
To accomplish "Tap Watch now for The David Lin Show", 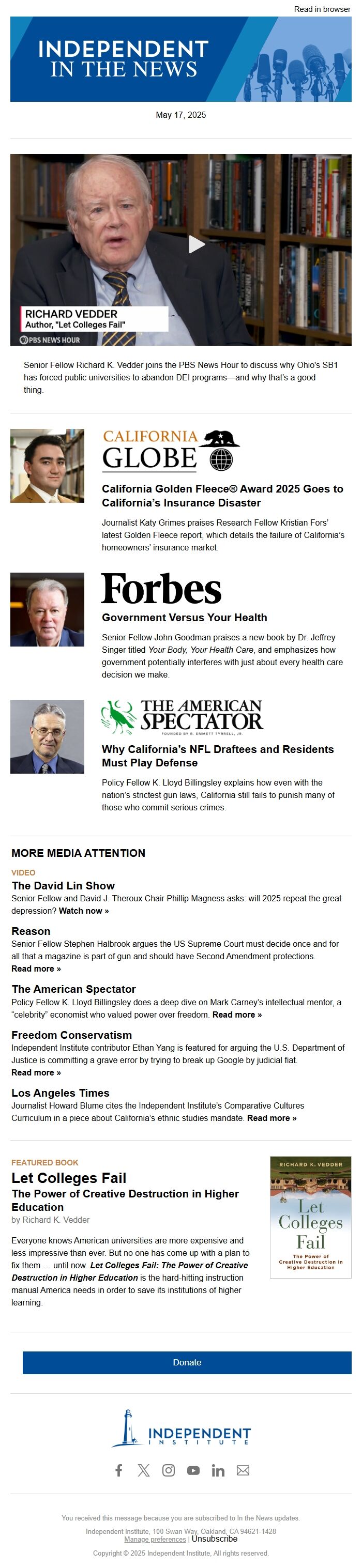I will 84,911.
